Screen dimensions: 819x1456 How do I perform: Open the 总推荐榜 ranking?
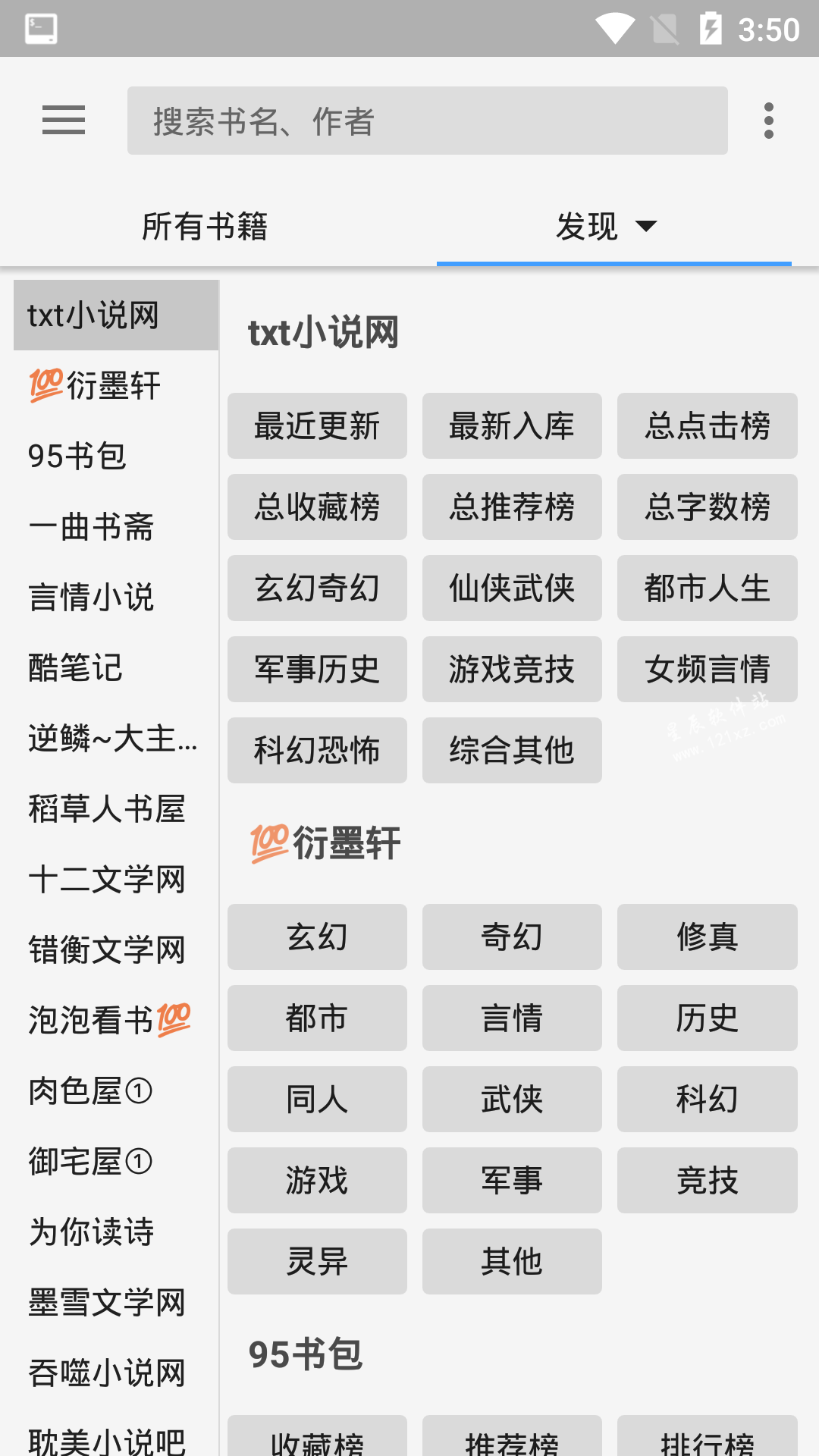(512, 507)
